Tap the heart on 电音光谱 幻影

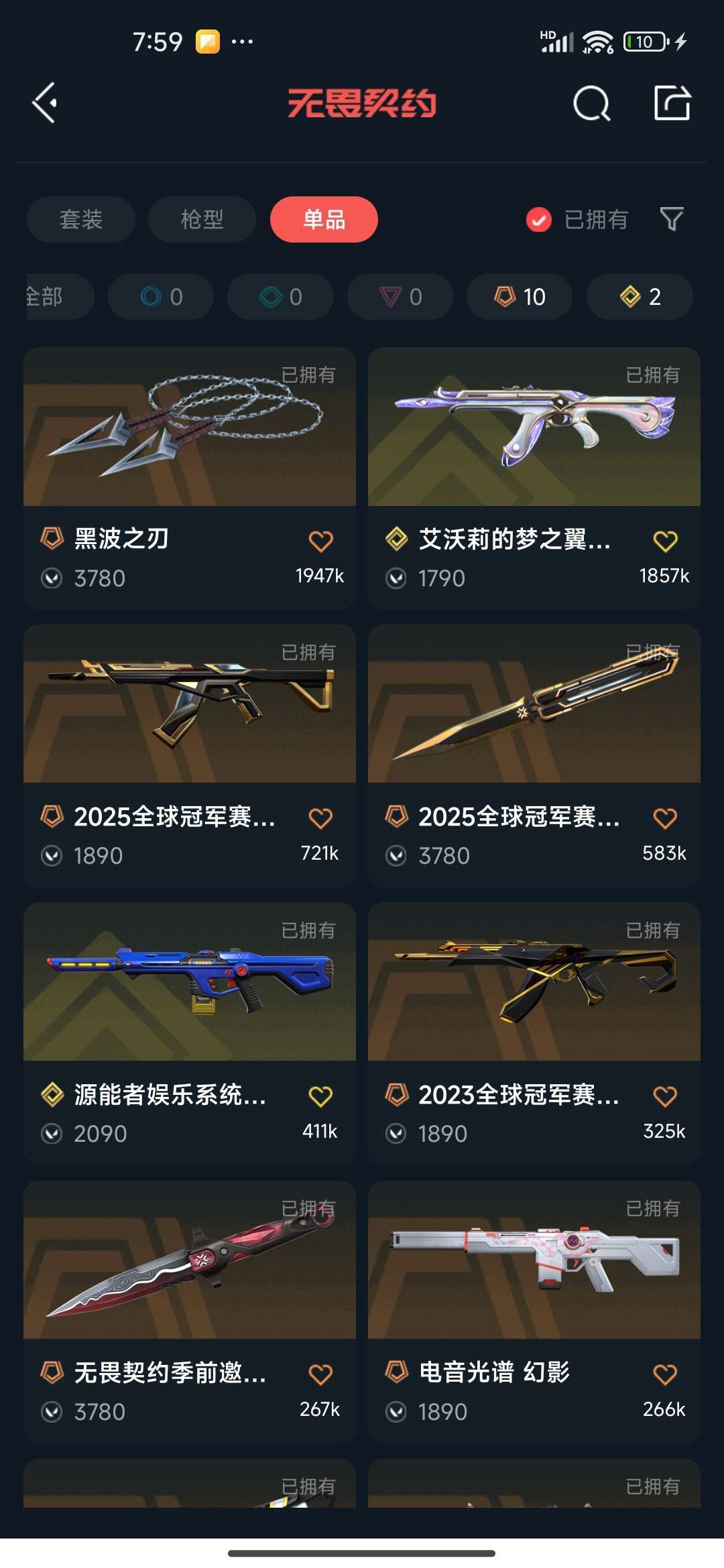[x=665, y=1374]
